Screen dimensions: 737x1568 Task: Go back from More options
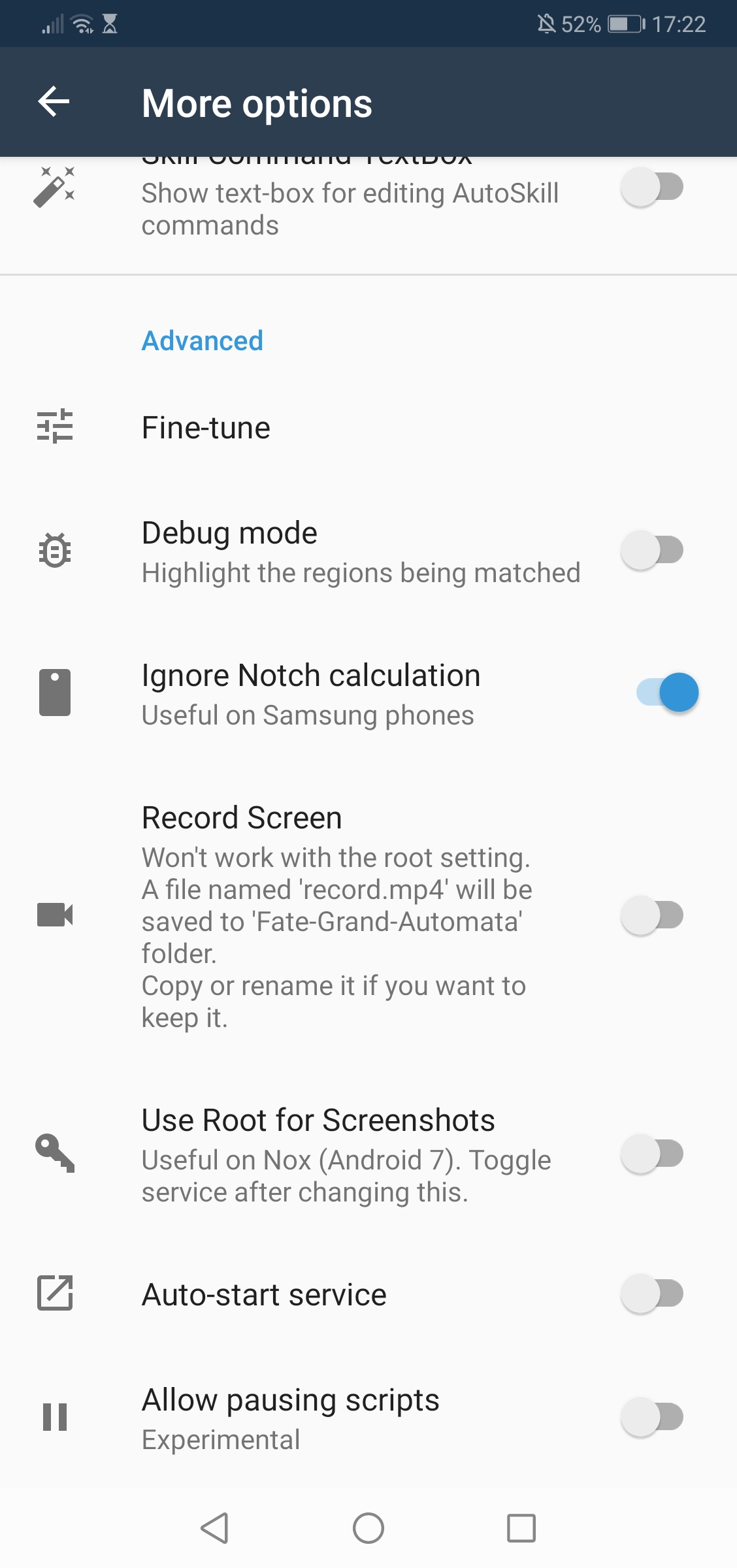54,102
